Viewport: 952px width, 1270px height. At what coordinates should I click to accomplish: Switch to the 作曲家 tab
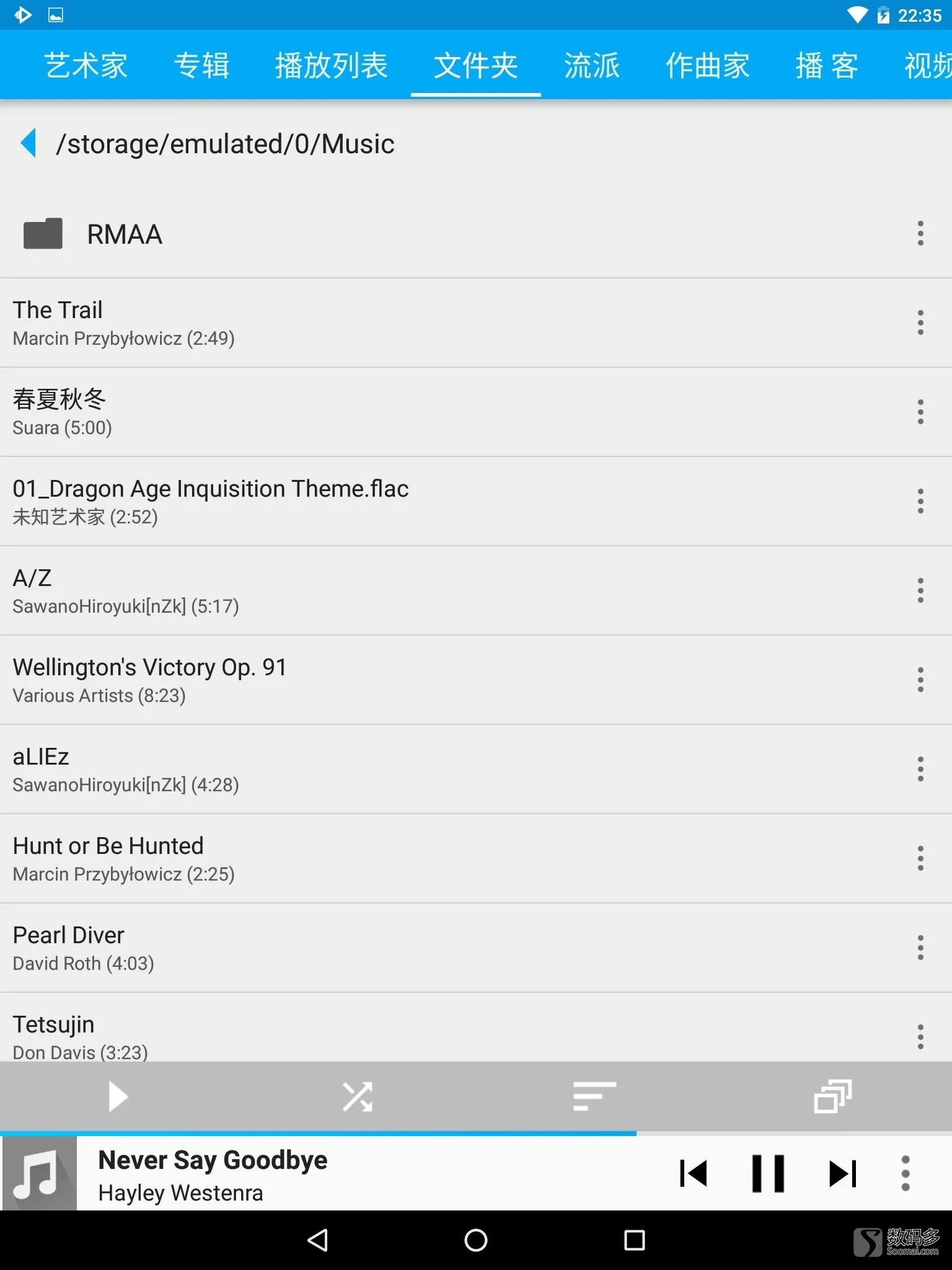707,66
